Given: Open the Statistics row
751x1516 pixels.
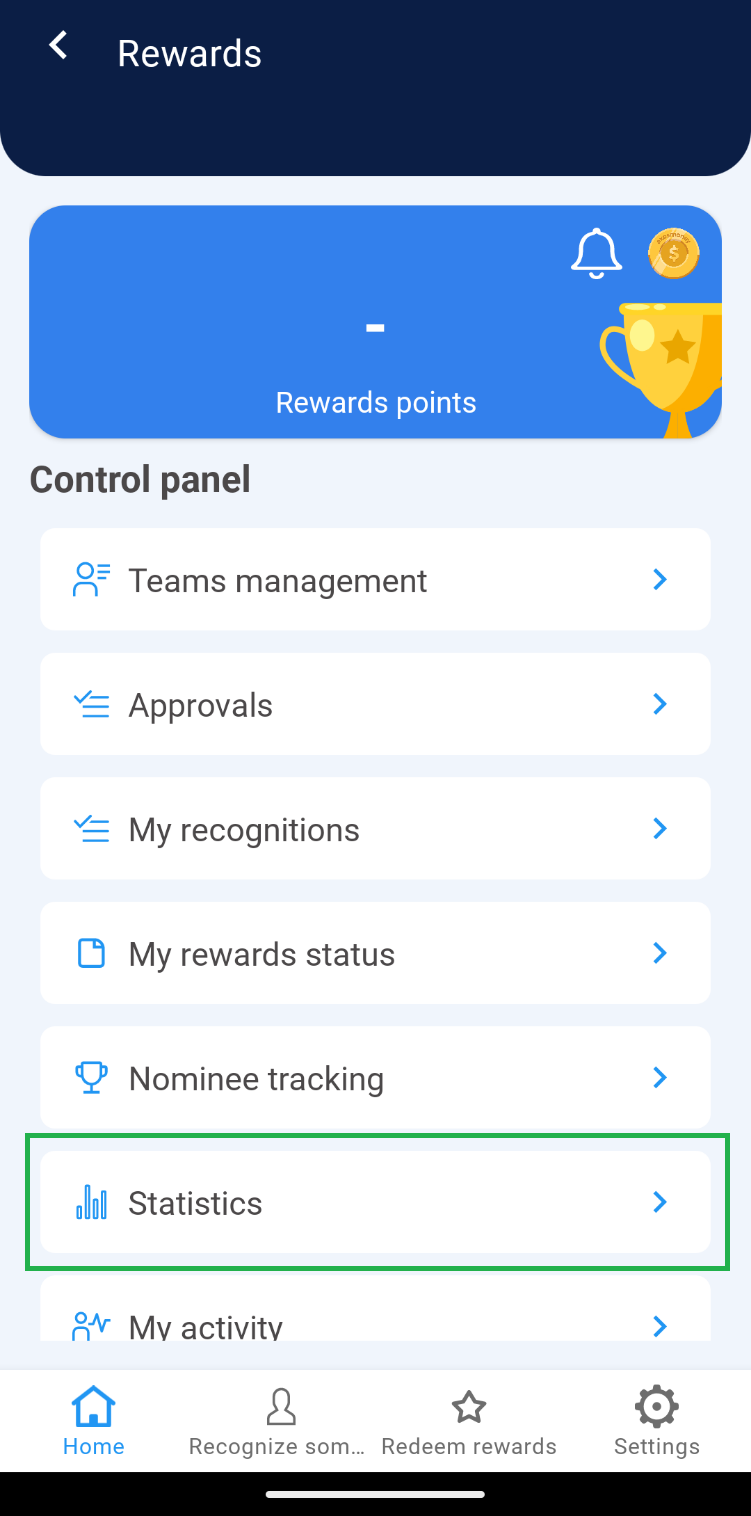Looking at the screenshot, I should coord(375,1202).
